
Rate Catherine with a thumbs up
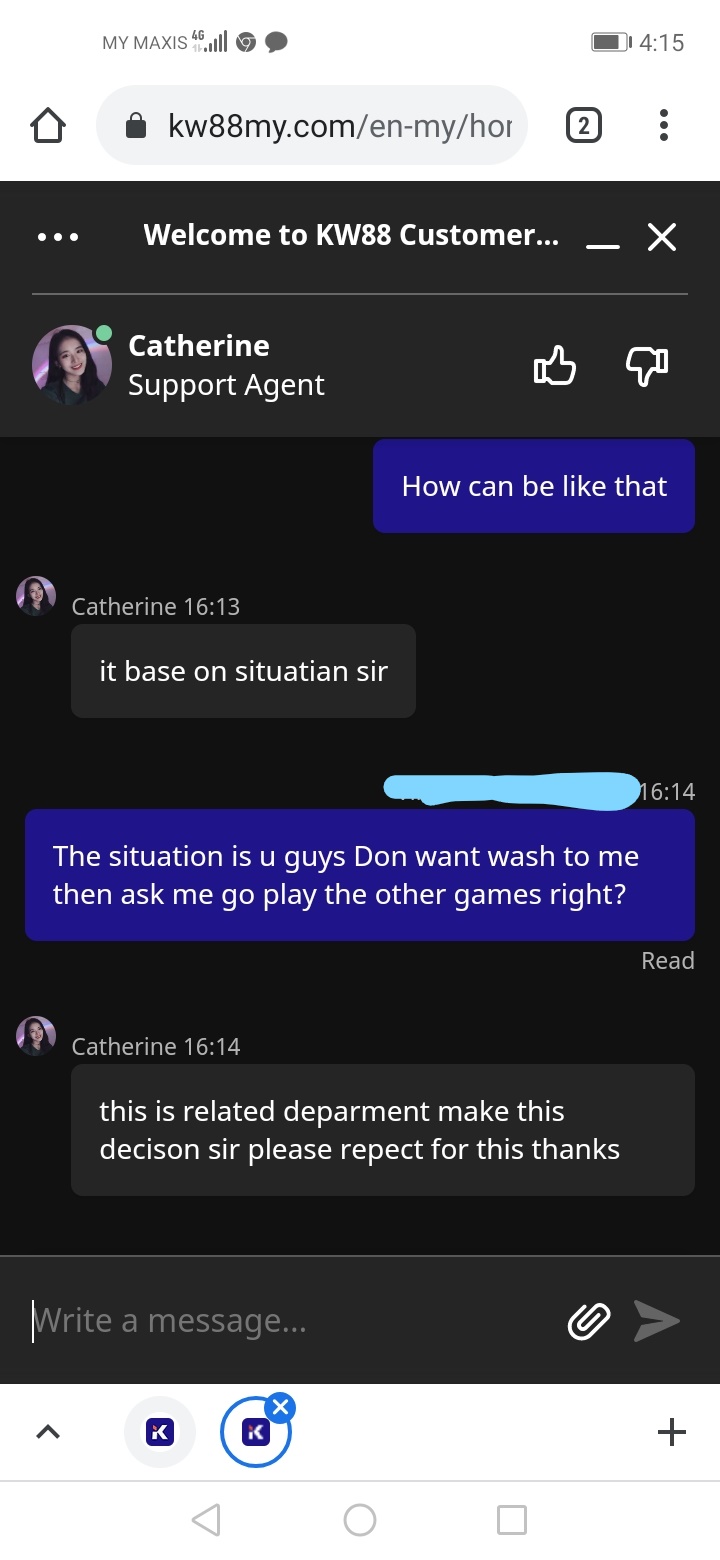pyautogui.click(x=555, y=366)
